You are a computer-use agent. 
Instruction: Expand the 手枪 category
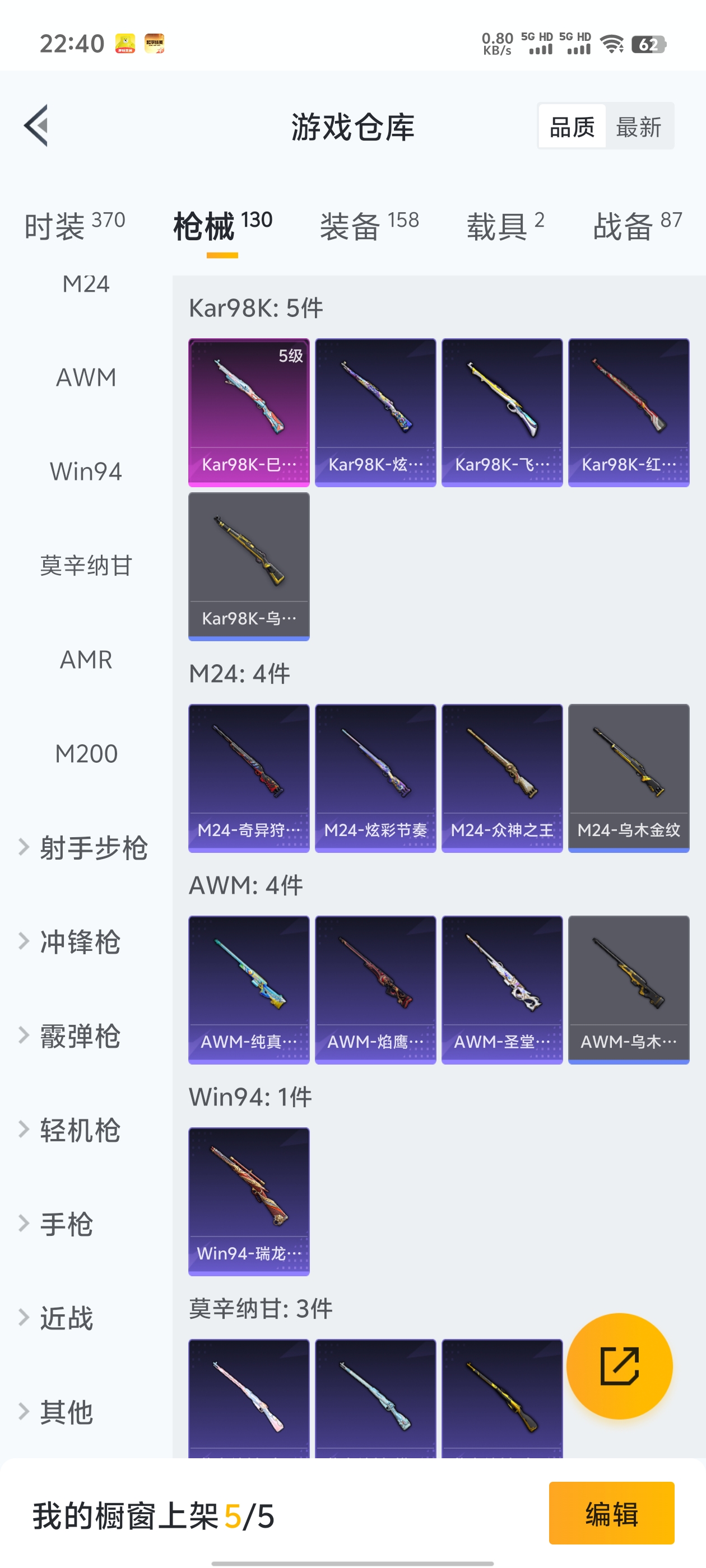pyautogui.click(x=66, y=1224)
